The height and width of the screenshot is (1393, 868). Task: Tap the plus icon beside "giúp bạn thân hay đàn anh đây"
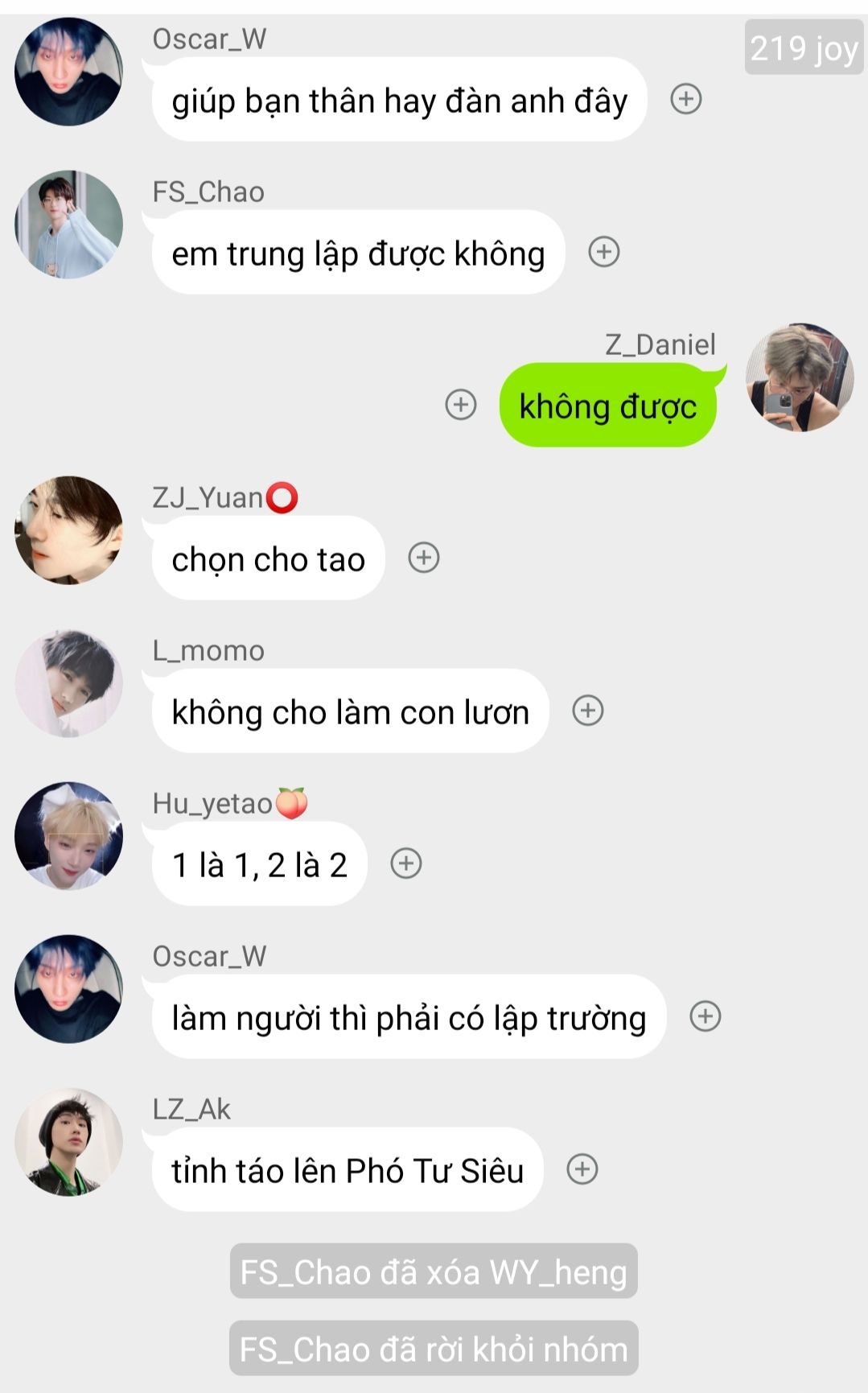click(x=686, y=99)
